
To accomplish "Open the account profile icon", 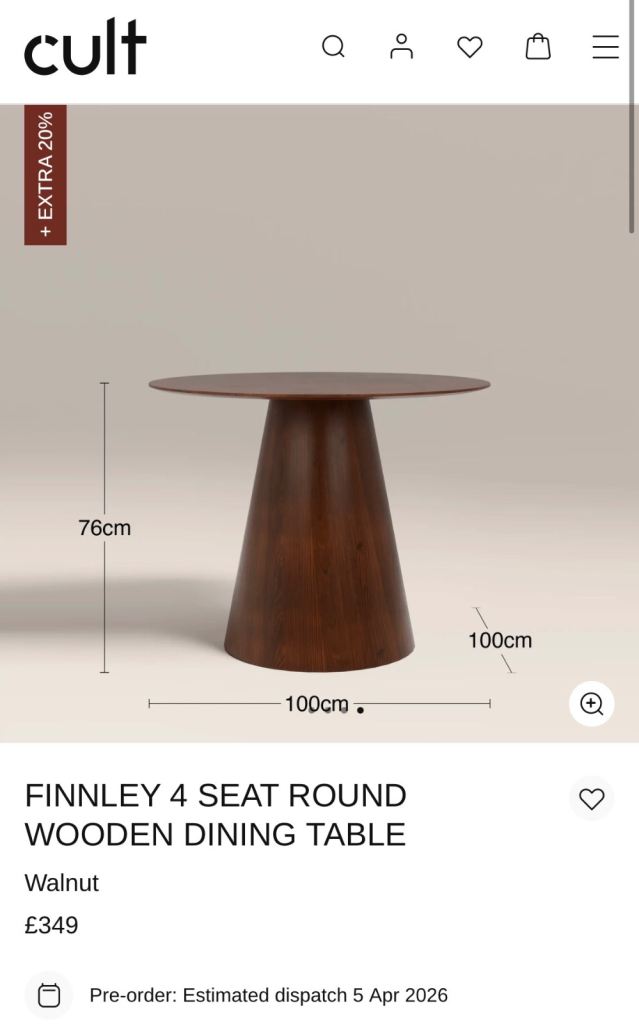I will (x=401, y=47).
